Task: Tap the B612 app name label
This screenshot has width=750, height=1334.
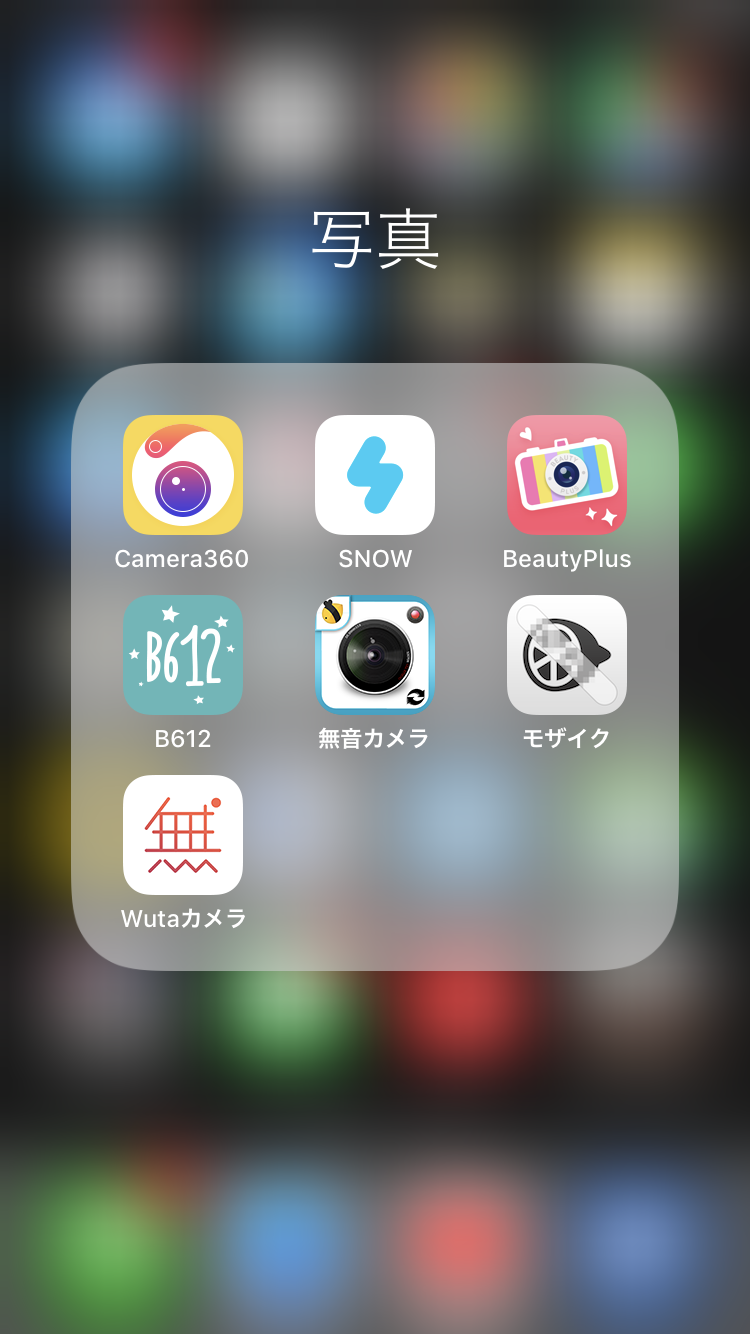Action: click(x=183, y=740)
